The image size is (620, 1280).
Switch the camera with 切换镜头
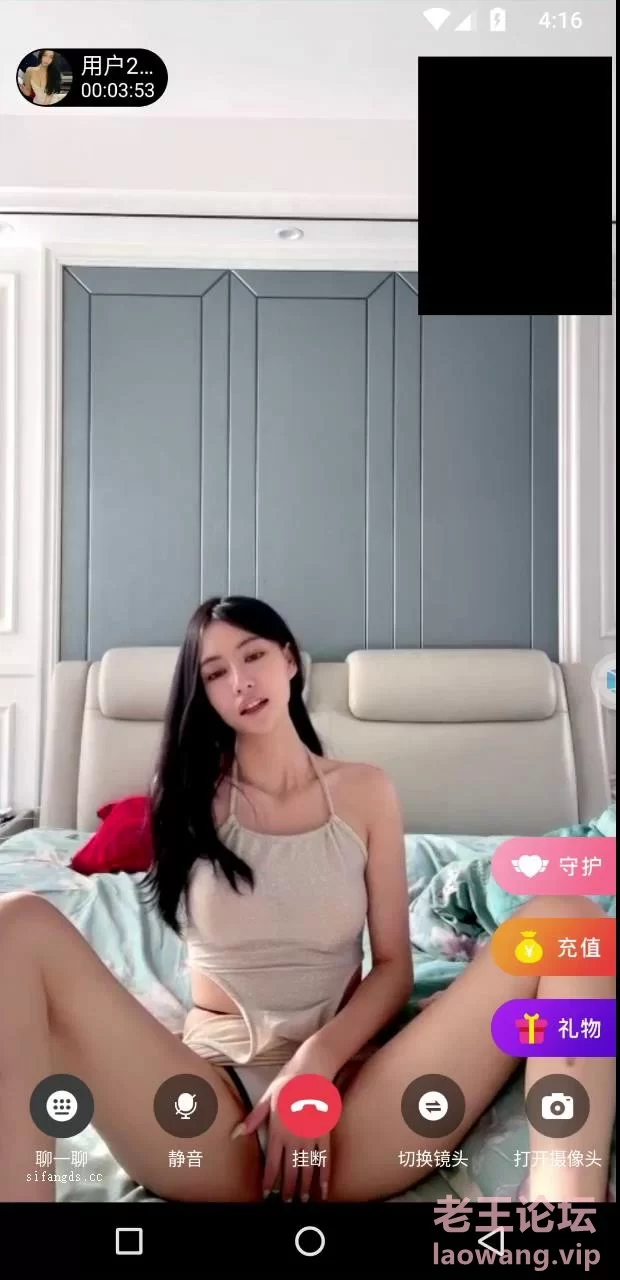(x=433, y=1107)
